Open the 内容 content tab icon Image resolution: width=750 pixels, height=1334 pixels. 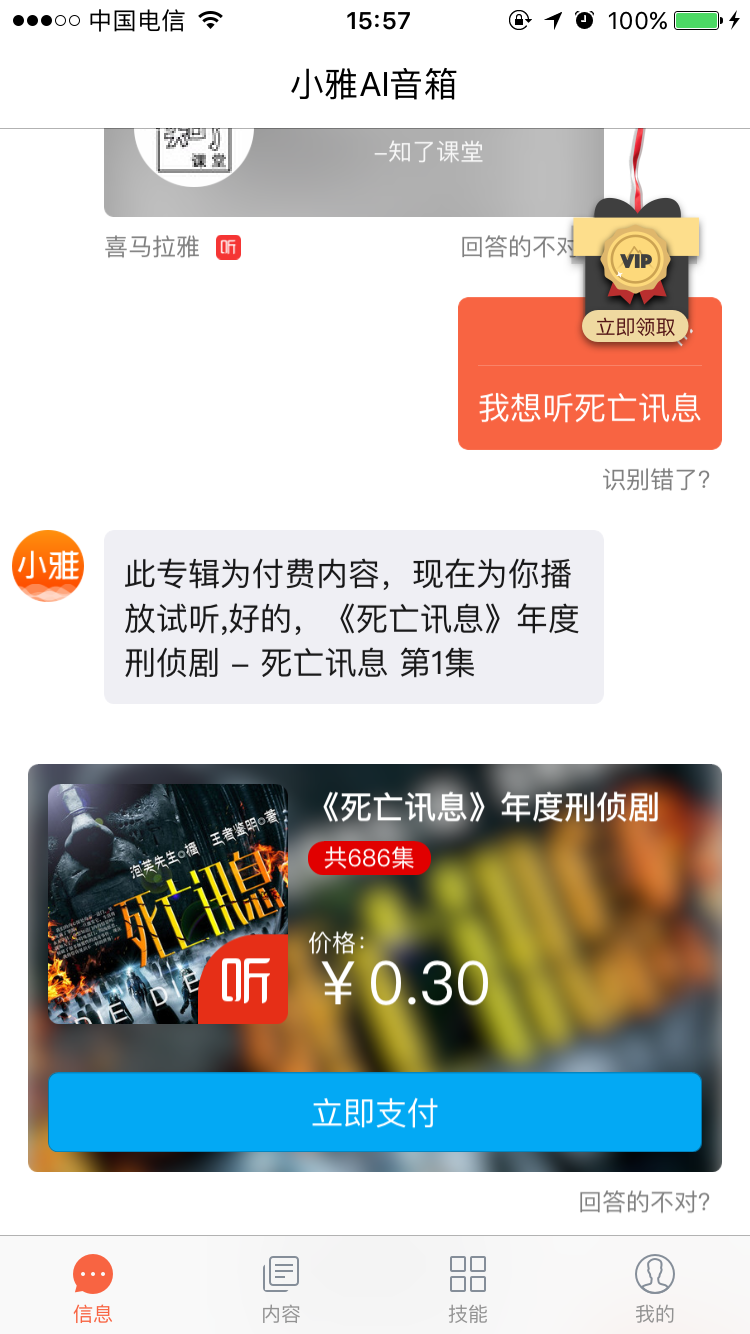(280, 1274)
